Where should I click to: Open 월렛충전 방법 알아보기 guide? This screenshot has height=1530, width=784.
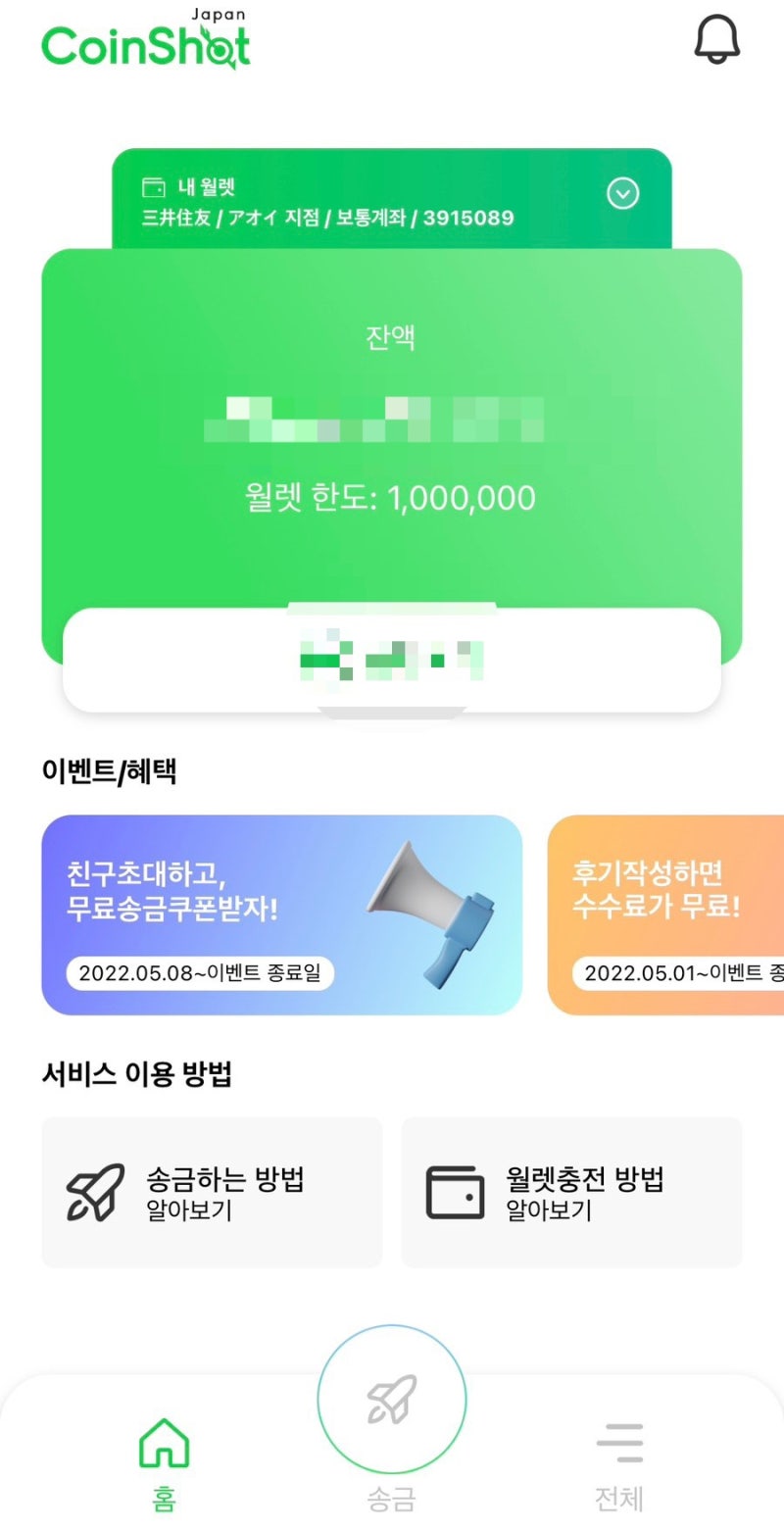coord(571,1194)
